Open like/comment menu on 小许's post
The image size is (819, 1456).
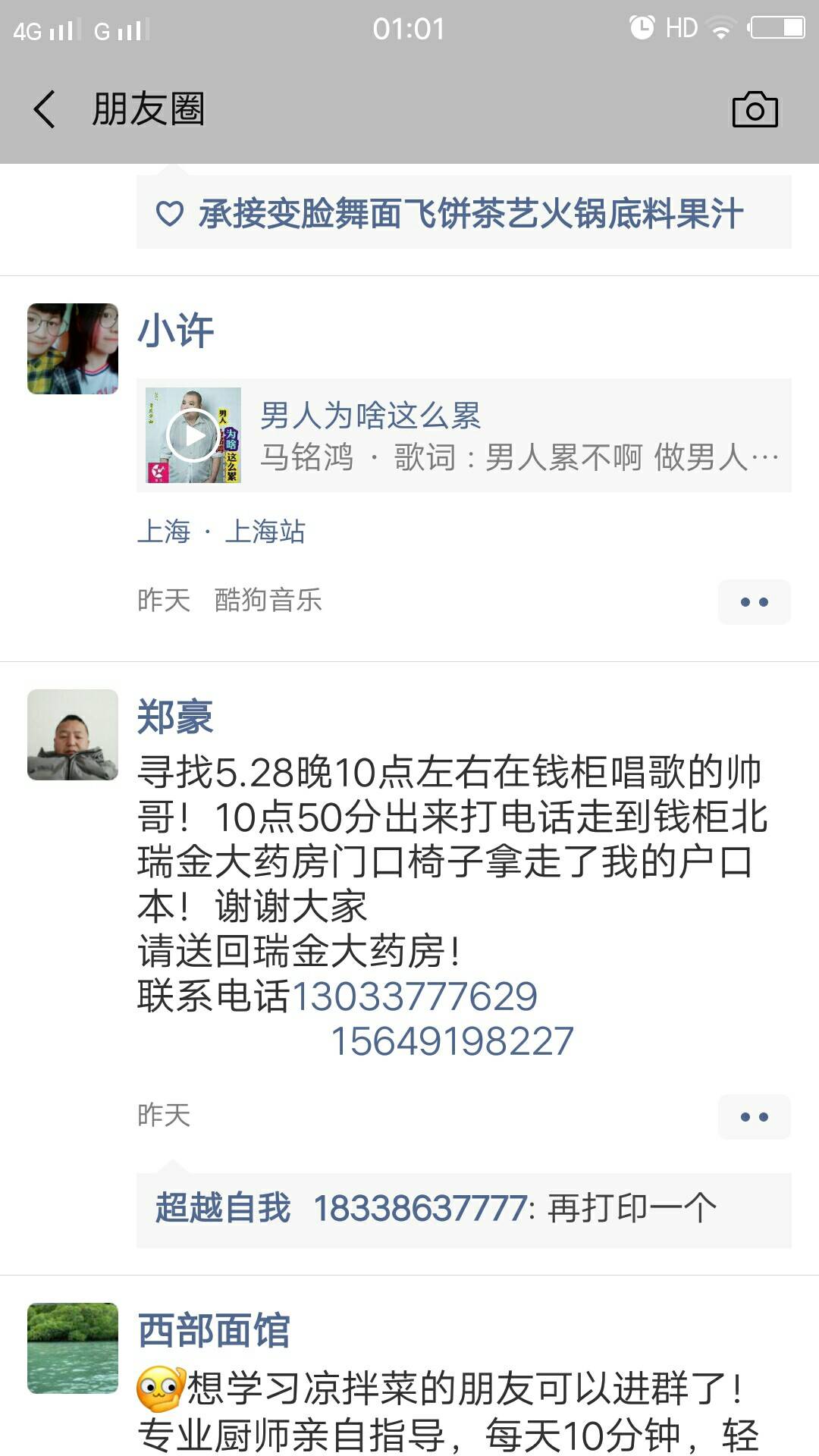pyautogui.click(x=754, y=602)
